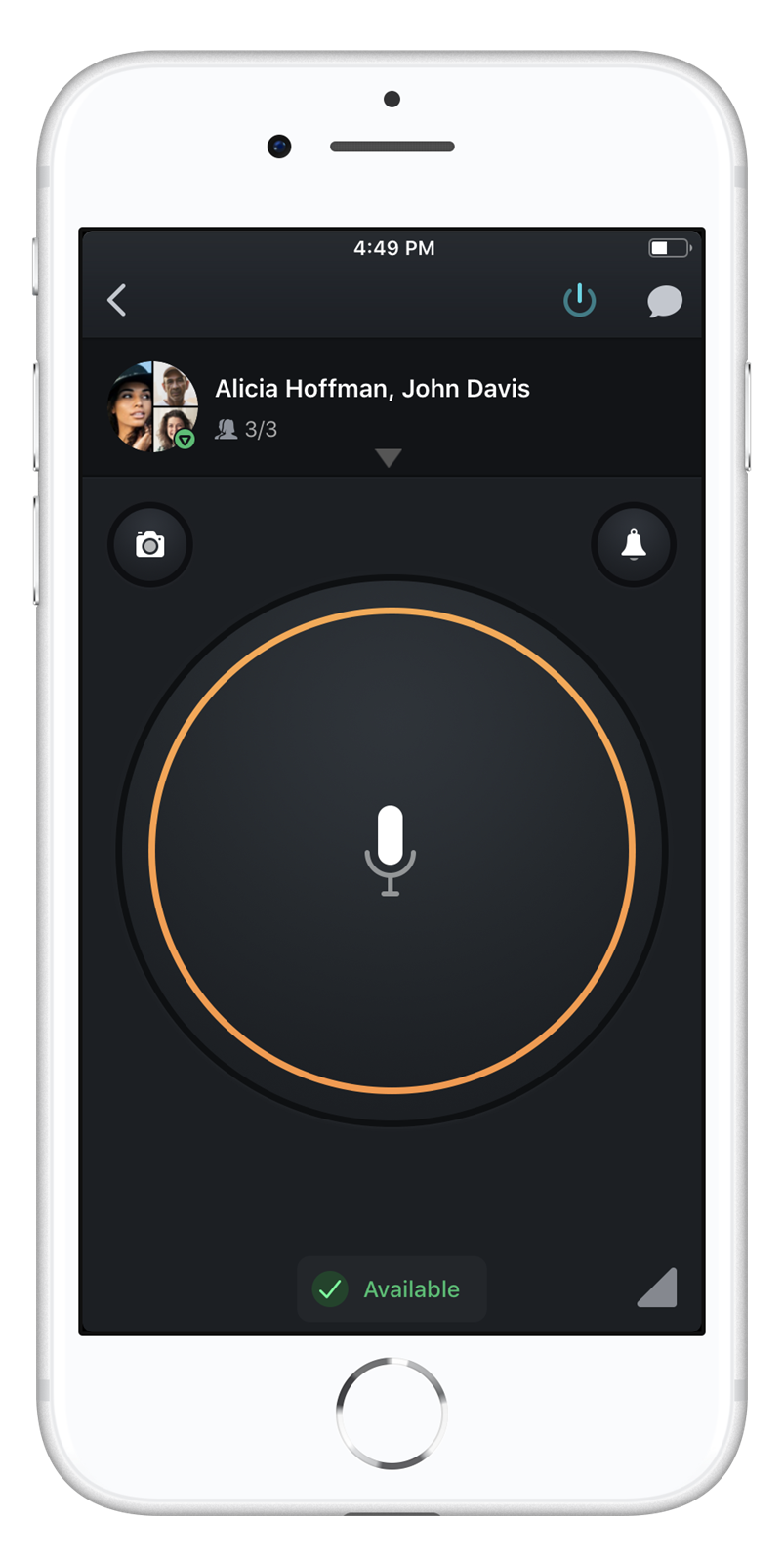Open the chat messages bubble
The image size is (784, 1563).
(x=665, y=301)
